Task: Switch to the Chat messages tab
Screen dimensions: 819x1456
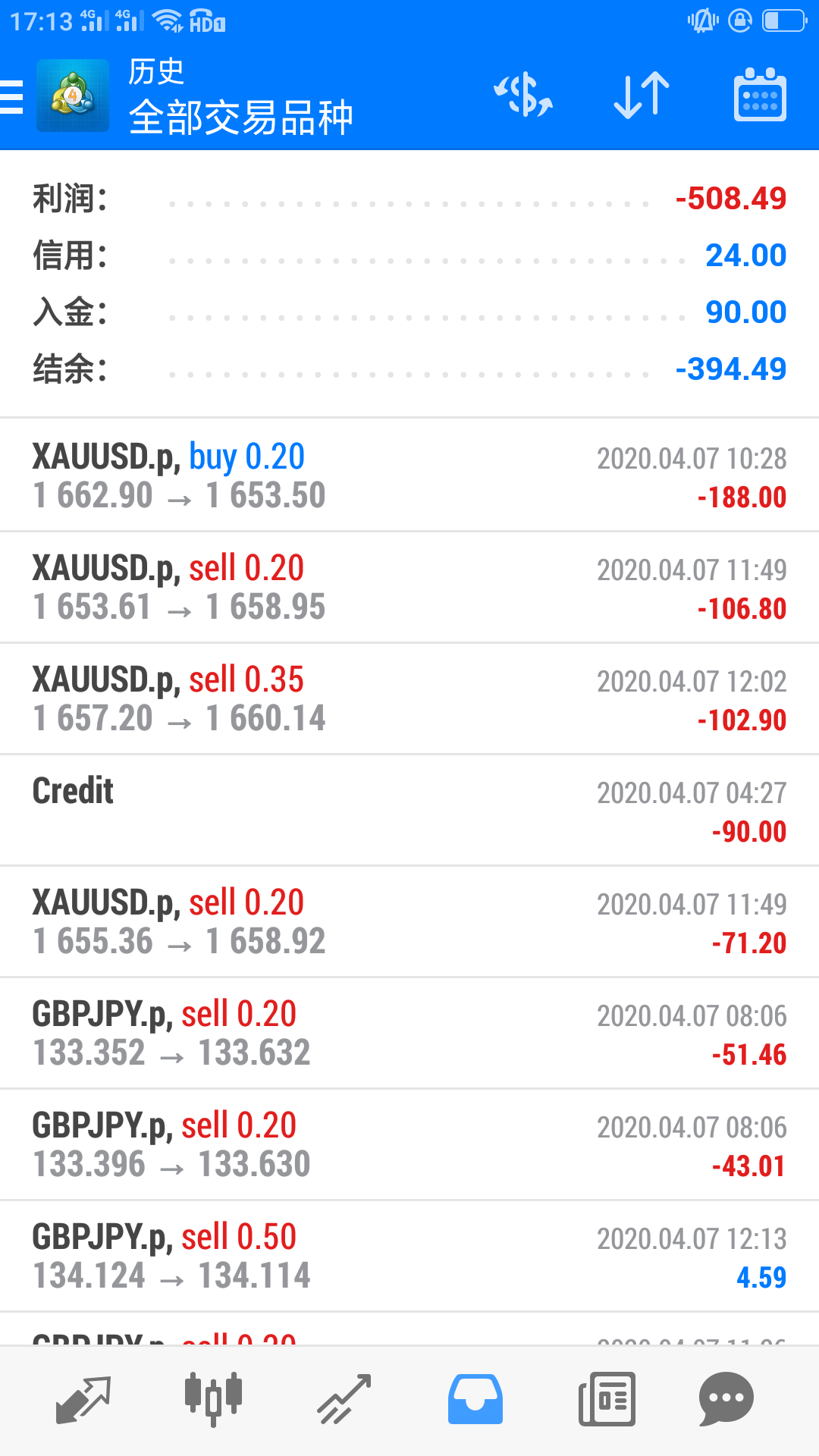Action: click(x=726, y=1399)
